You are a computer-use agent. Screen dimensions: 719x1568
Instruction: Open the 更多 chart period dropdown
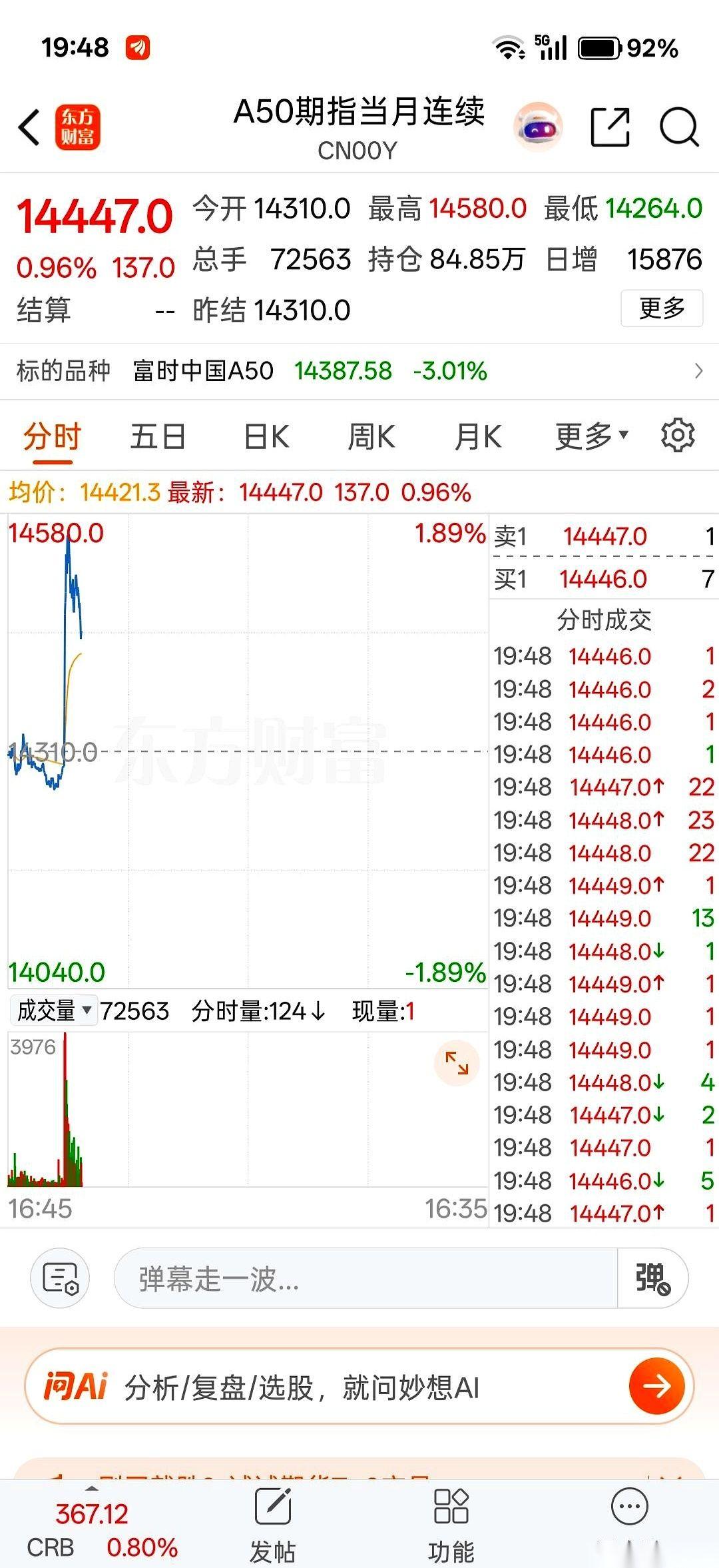[589, 436]
